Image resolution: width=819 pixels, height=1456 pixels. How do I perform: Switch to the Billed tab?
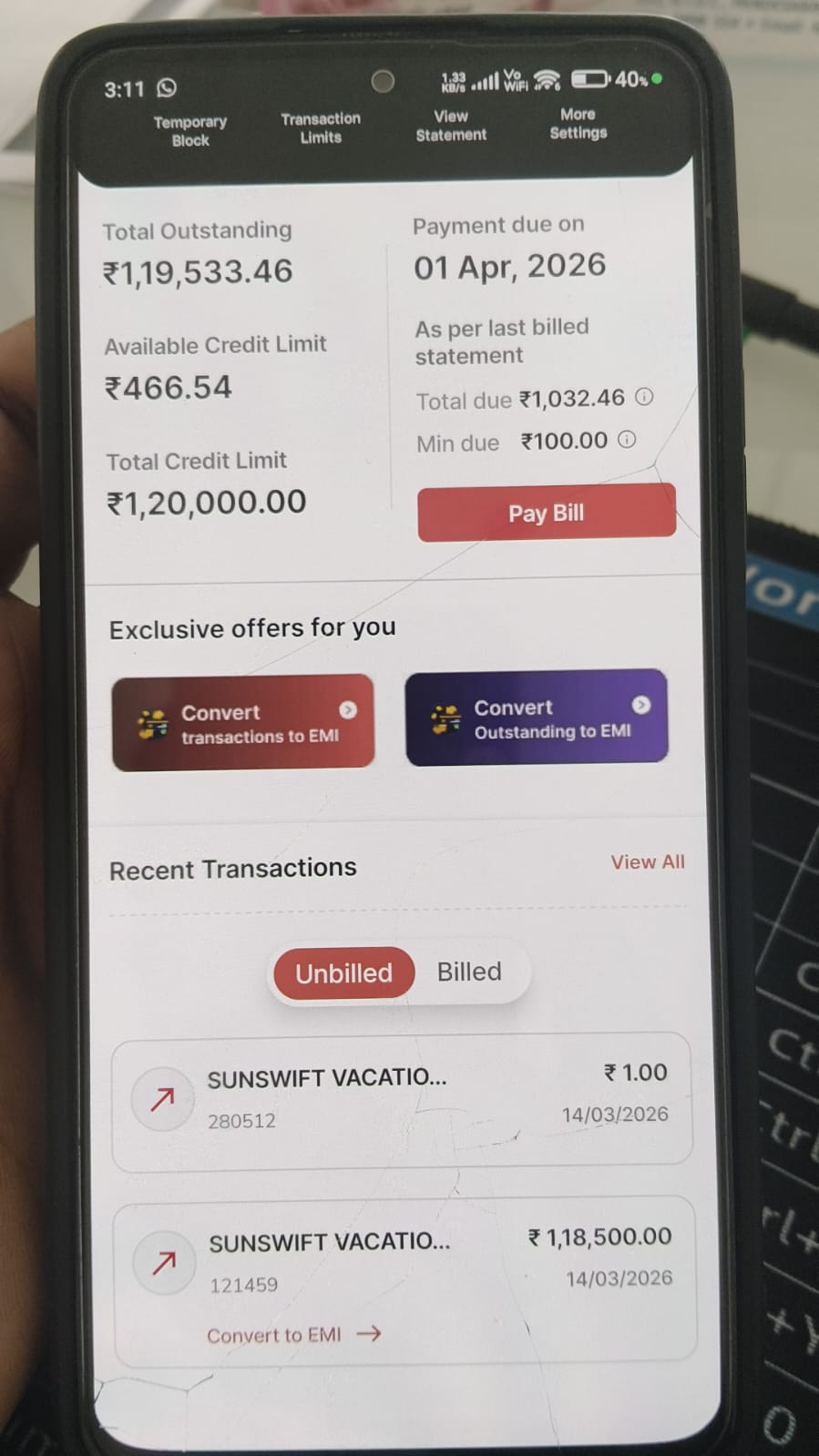click(x=469, y=972)
